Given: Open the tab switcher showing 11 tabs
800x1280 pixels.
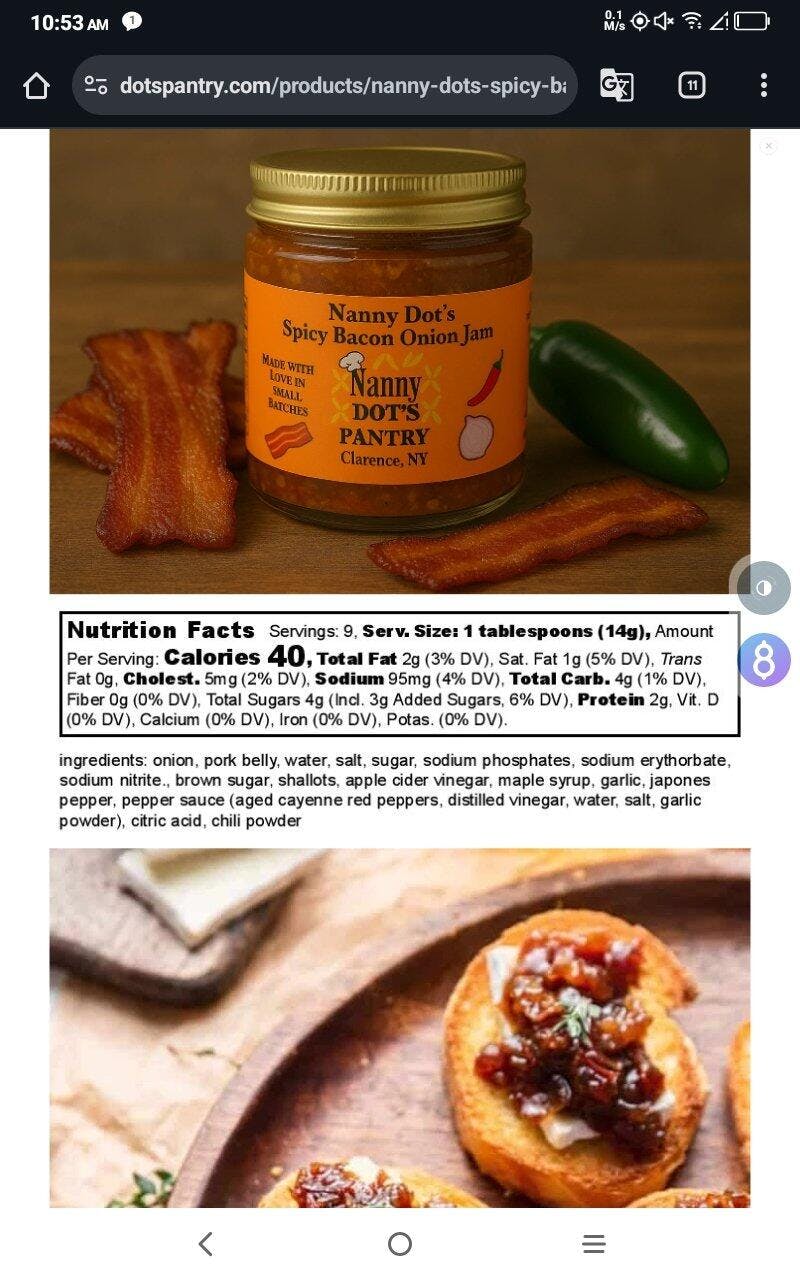Looking at the screenshot, I should [x=691, y=86].
